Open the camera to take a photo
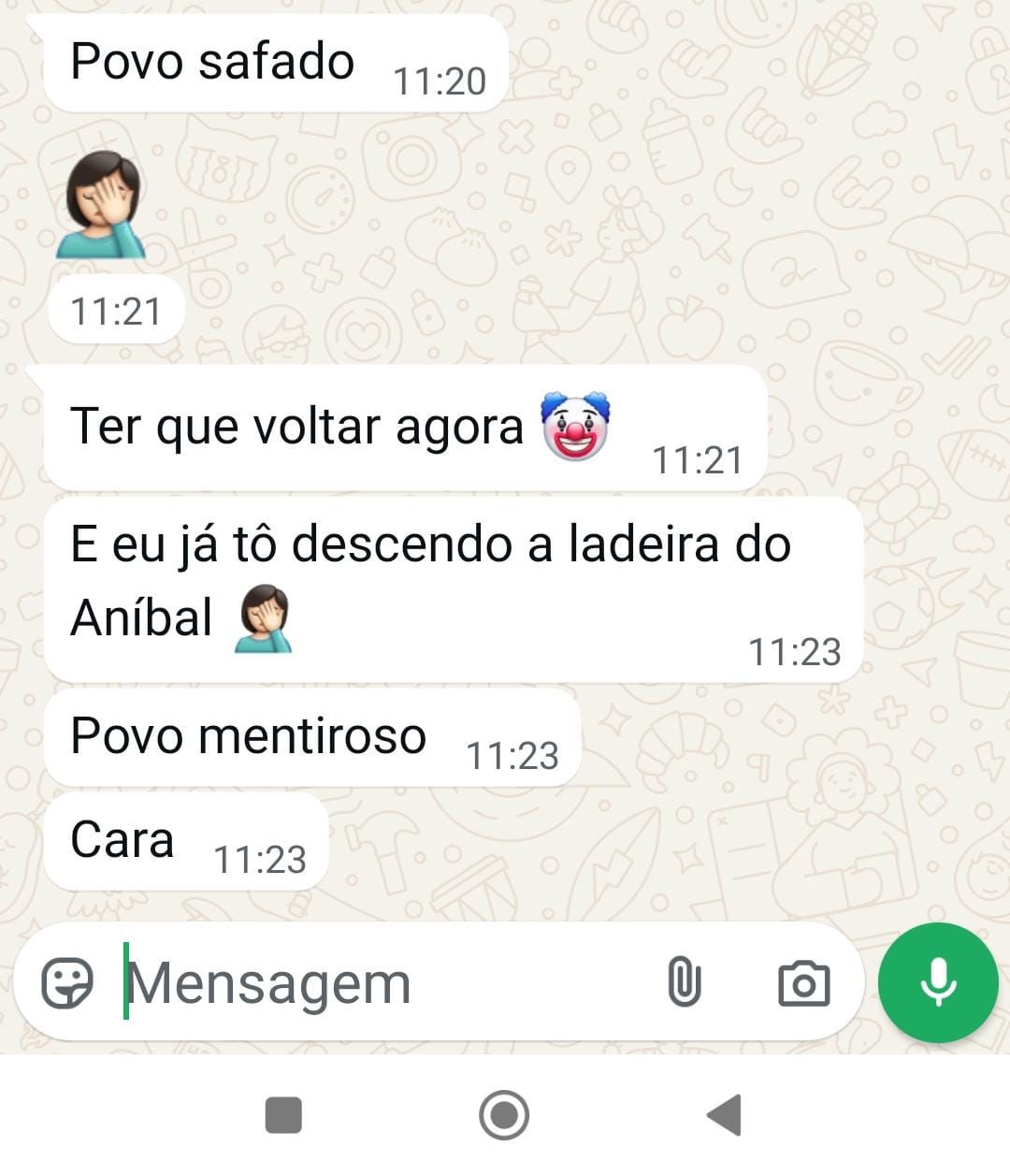1010x1176 pixels. pyautogui.click(x=803, y=983)
